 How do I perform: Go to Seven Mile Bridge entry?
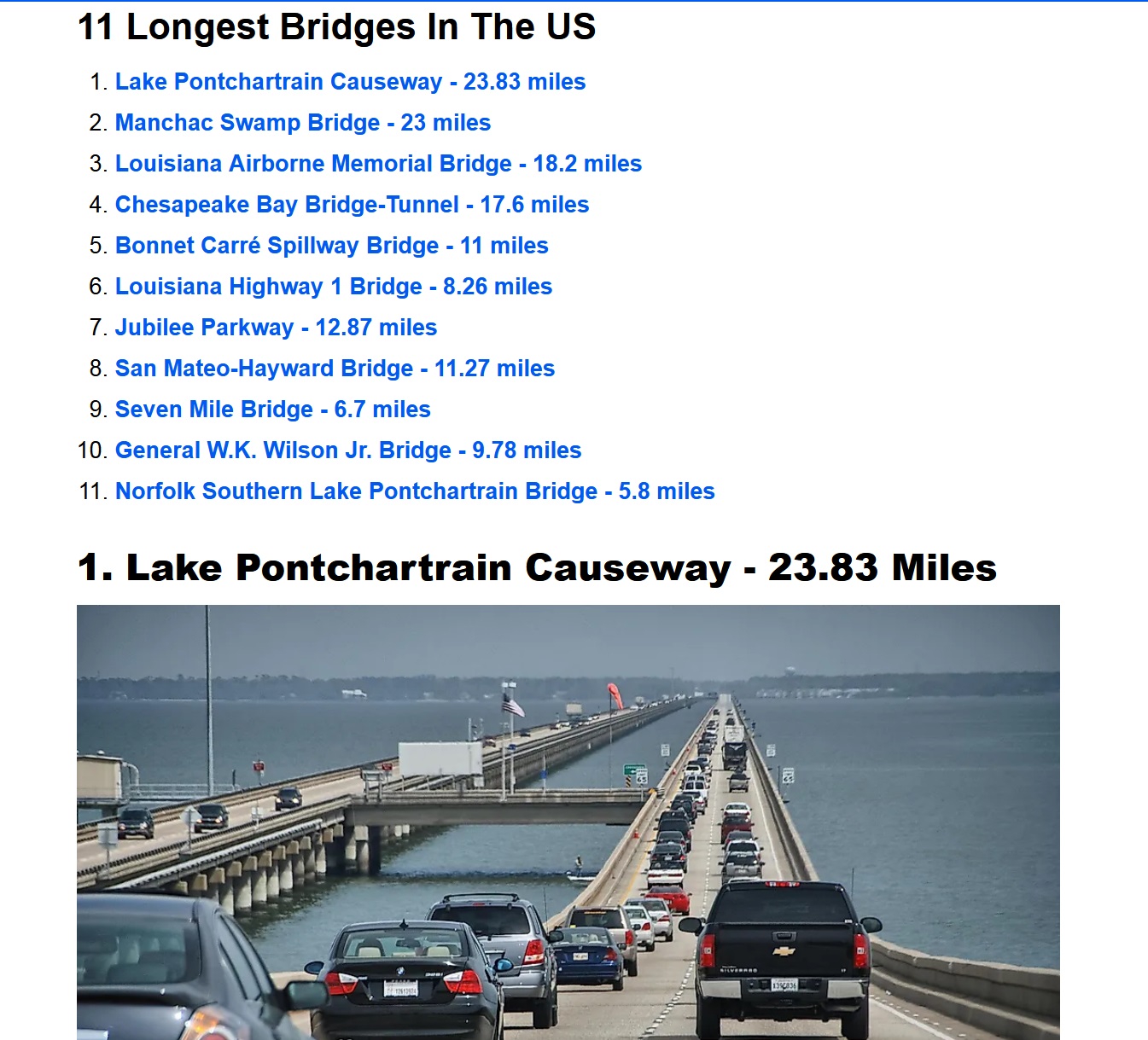click(272, 410)
